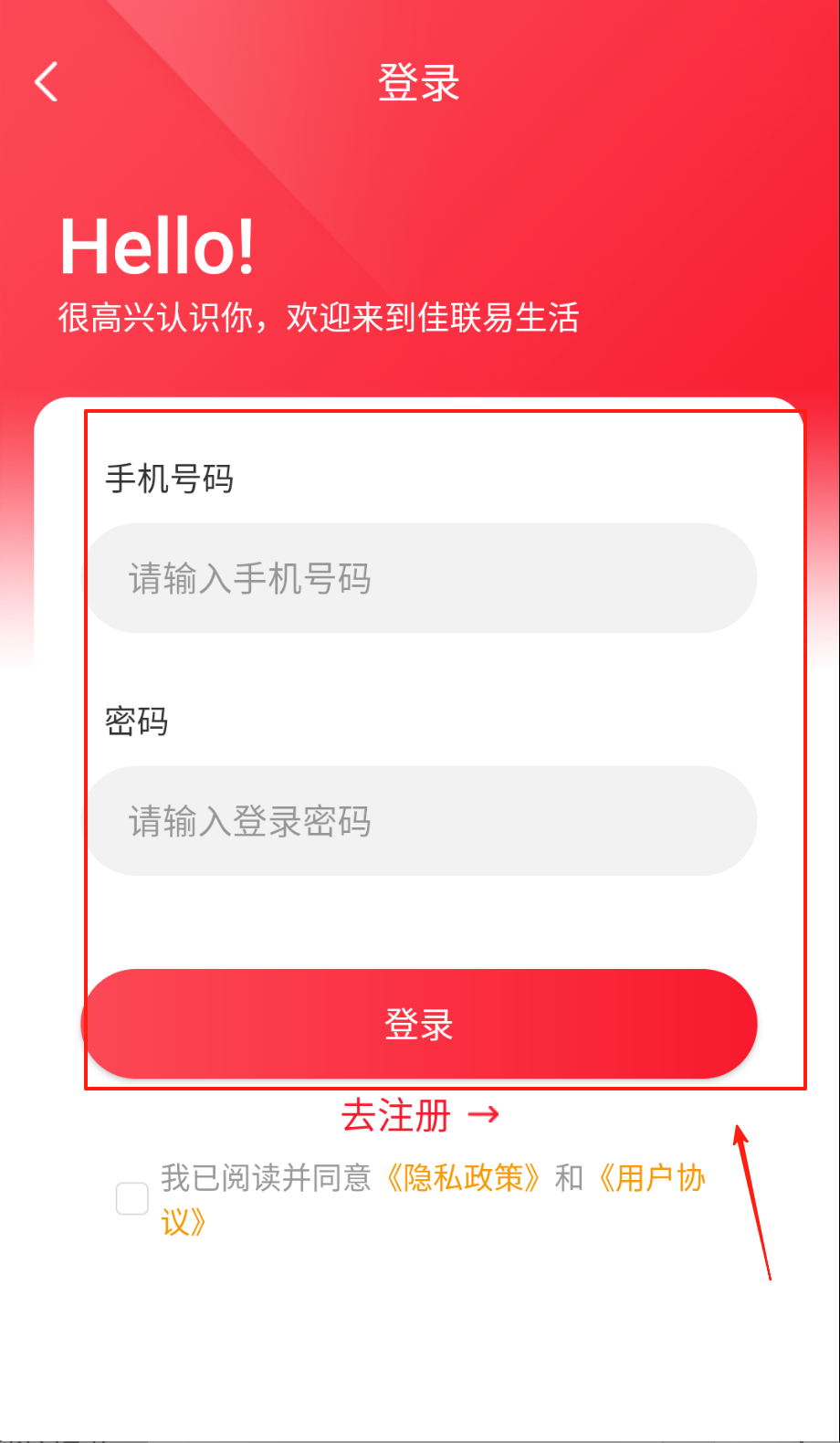840x1443 pixels.
Task: Tap the red 登录 button
Action: (420, 1024)
